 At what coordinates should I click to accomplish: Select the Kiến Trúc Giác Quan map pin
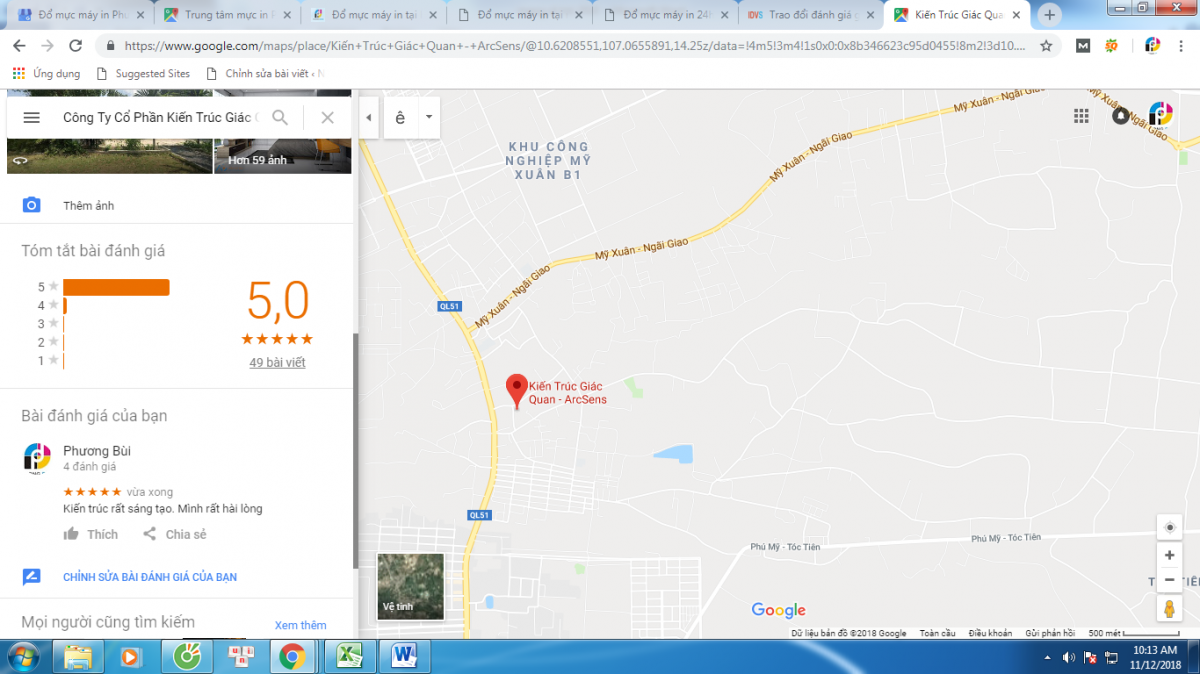(516, 390)
